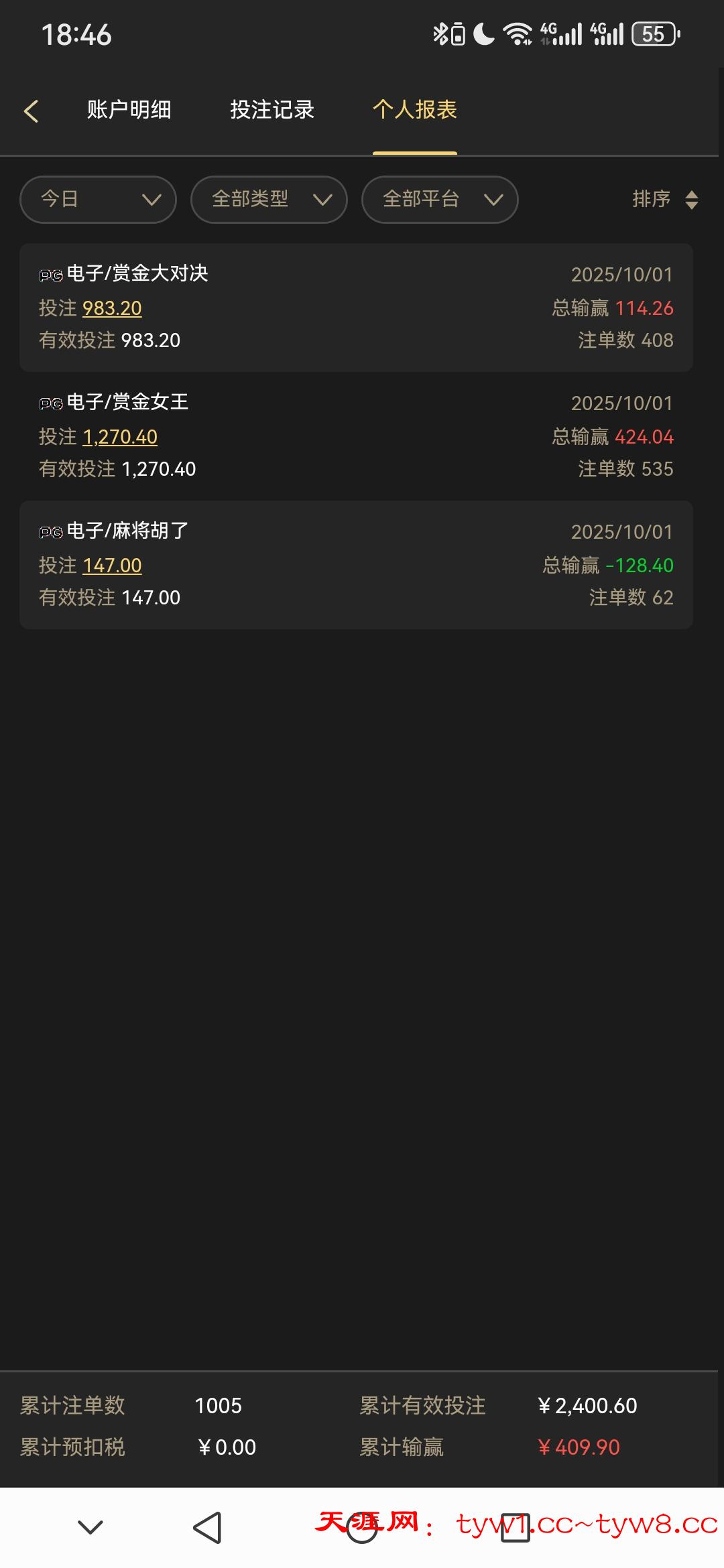
Task: Open the 今日 date filter dropdown
Action: click(97, 199)
